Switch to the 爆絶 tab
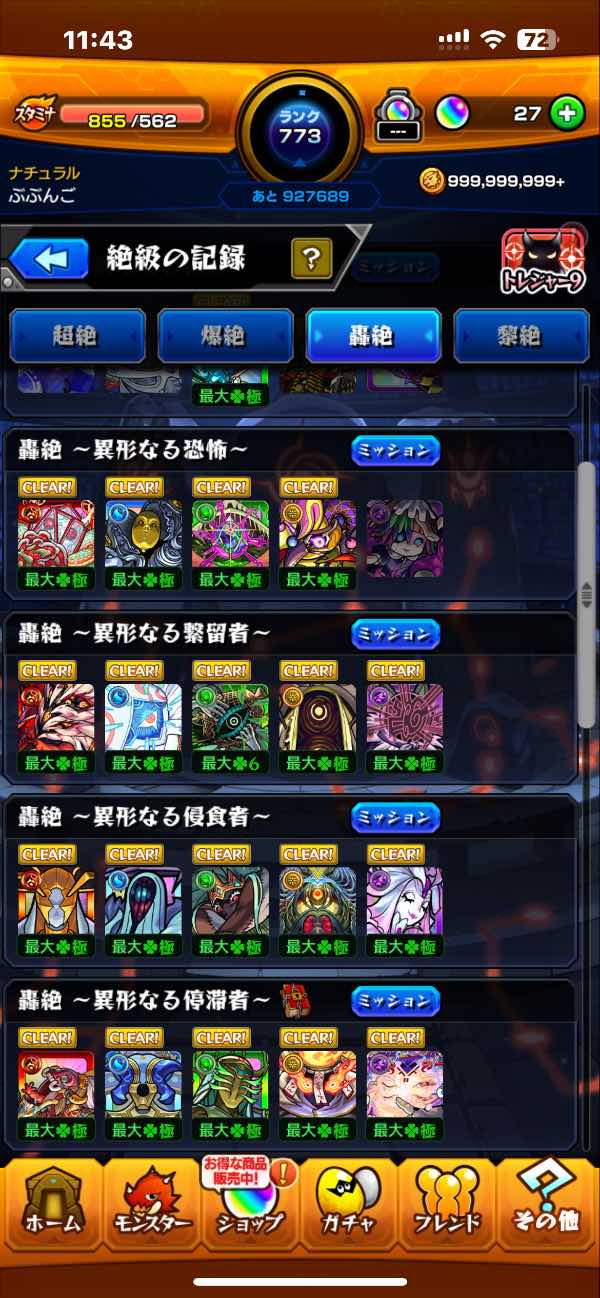Viewport: 600px width, 1298px height. pos(225,335)
